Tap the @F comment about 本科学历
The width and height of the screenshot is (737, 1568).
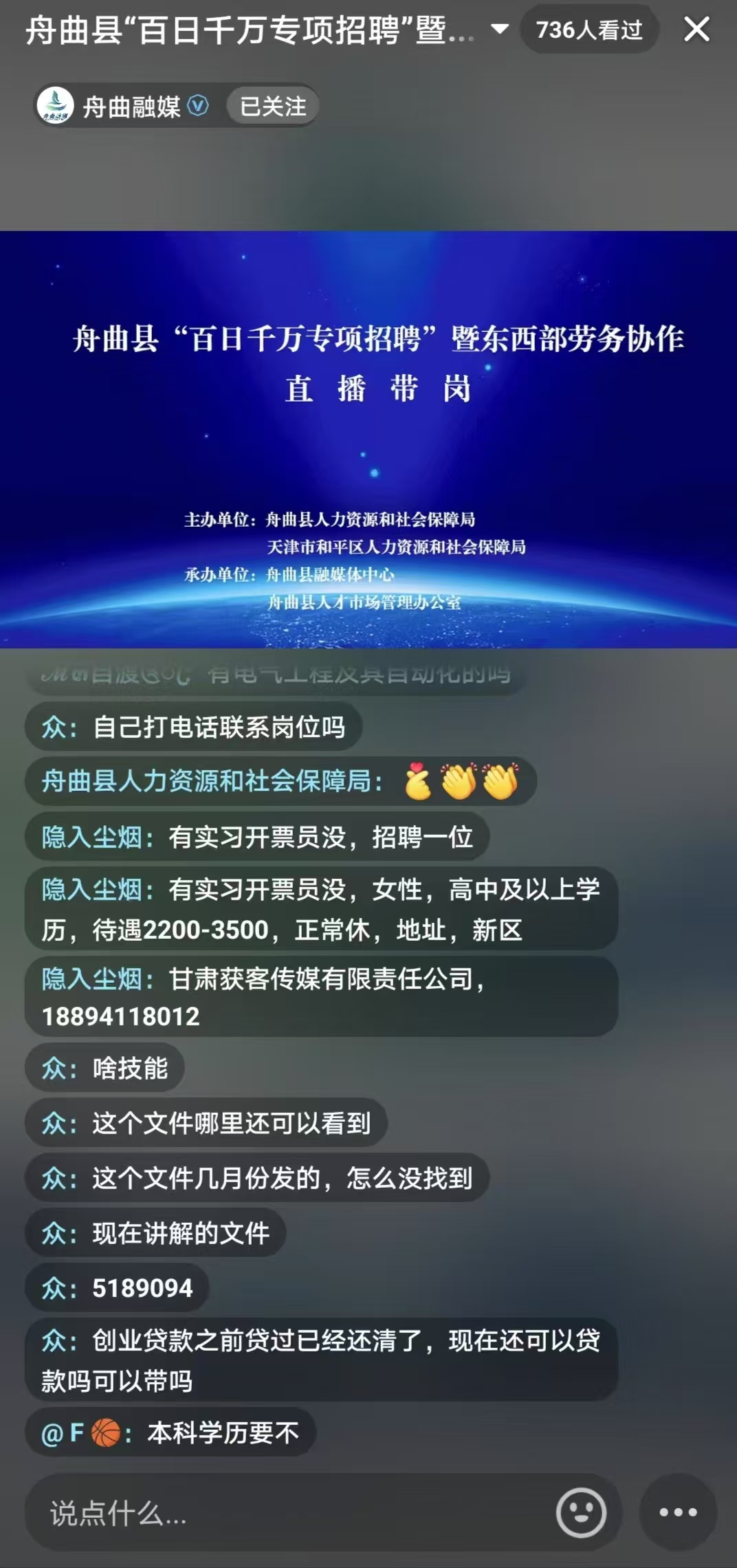170,1433
